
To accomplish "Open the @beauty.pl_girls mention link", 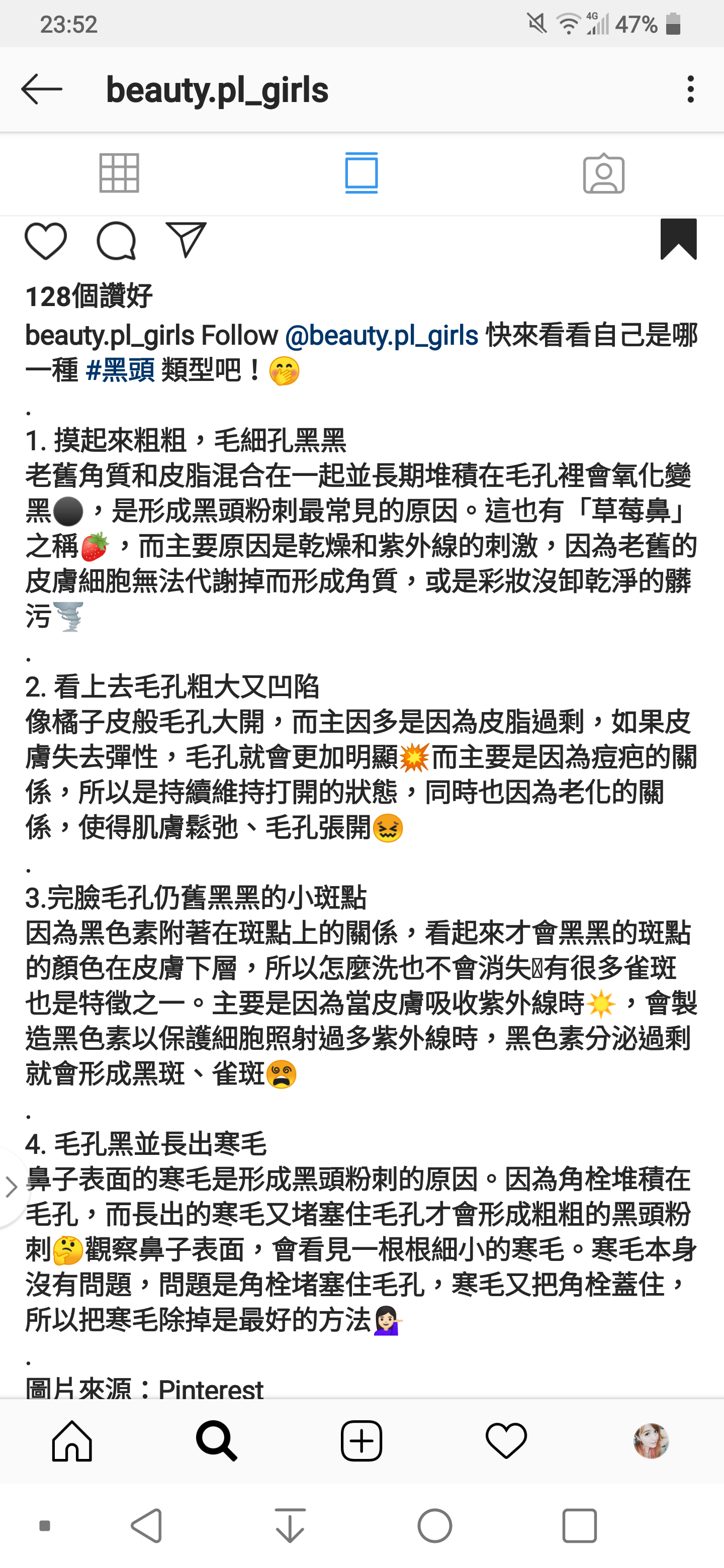I will pyautogui.click(x=381, y=335).
